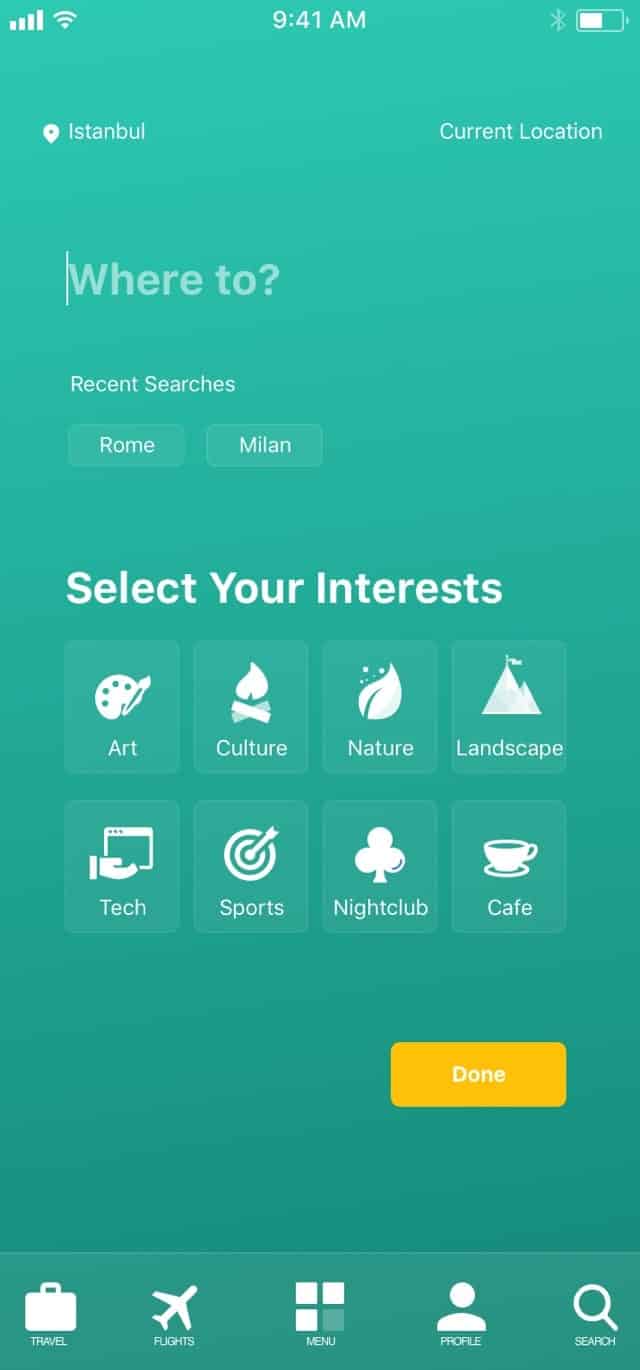Use Current Location option
Image resolution: width=640 pixels, height=1370 pixels.
click(521, 132)
